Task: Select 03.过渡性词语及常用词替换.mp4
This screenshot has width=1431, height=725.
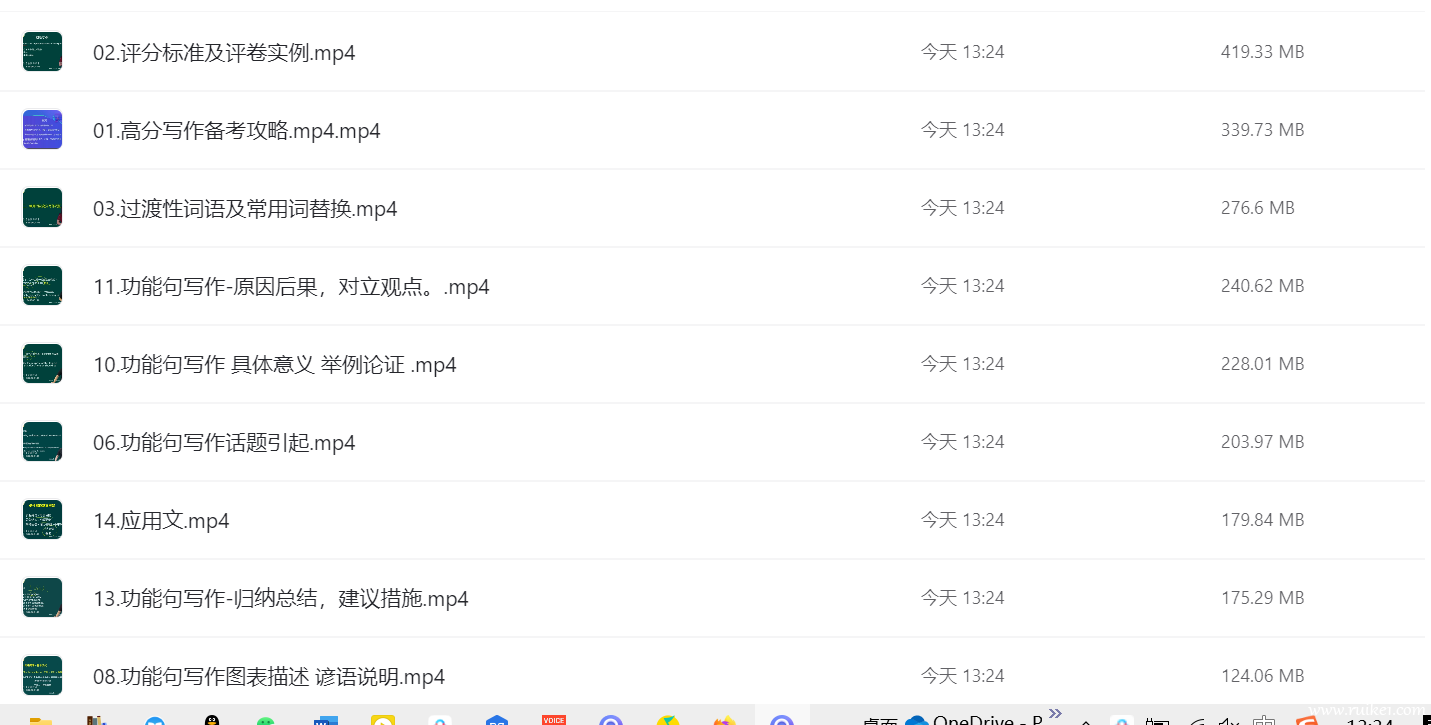Action: click(245, 208)
